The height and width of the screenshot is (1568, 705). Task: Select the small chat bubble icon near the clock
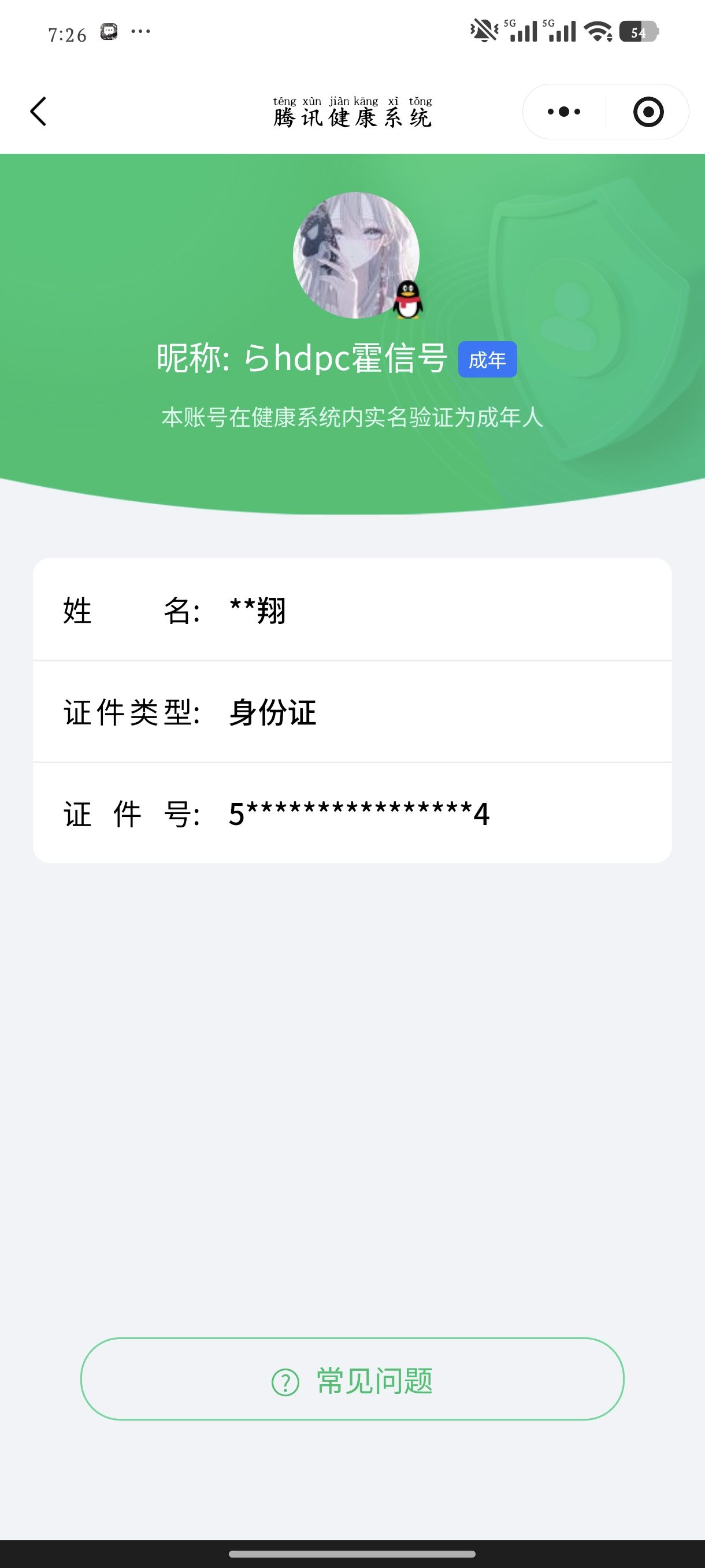pyautogui.click(x=108, y=32)
